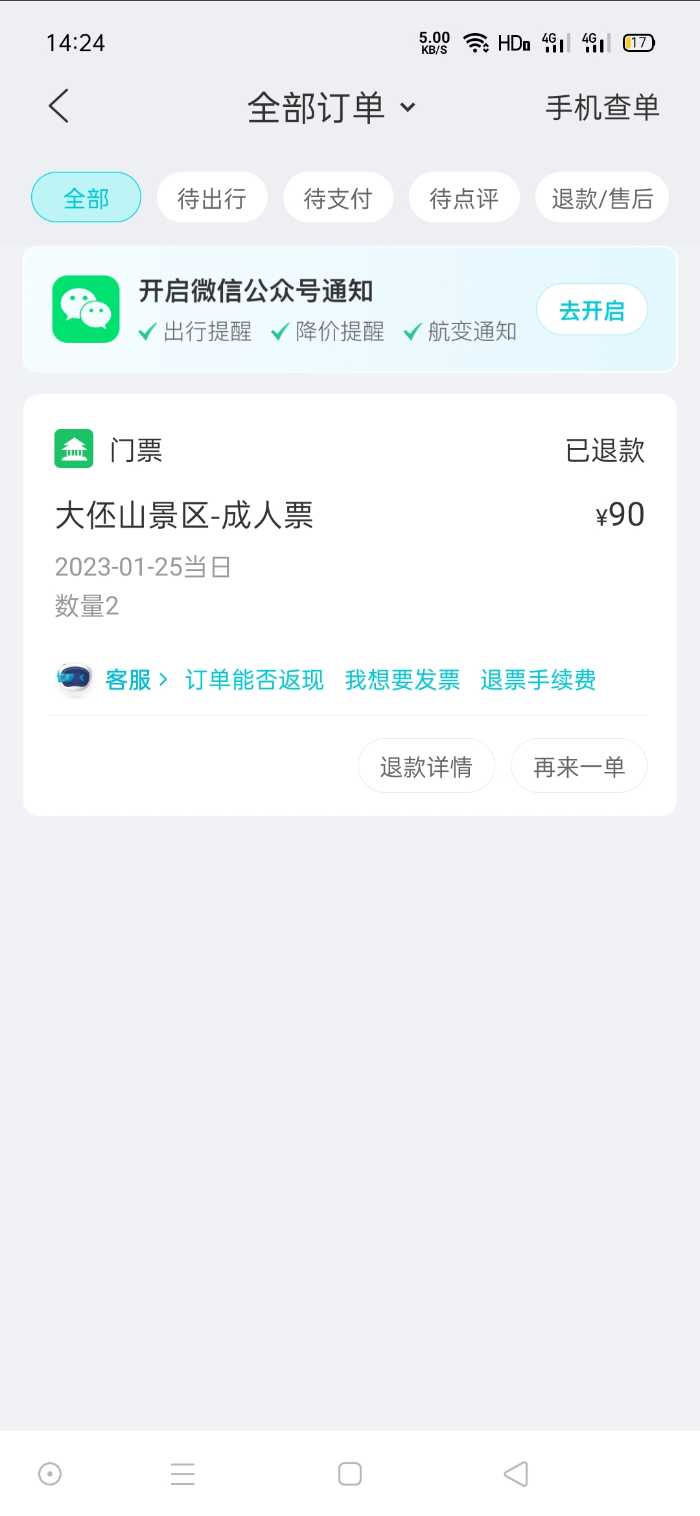This screenshot has height=1516, width=700.
Task: Switch to the 待支付 tab
Action: 338,198
